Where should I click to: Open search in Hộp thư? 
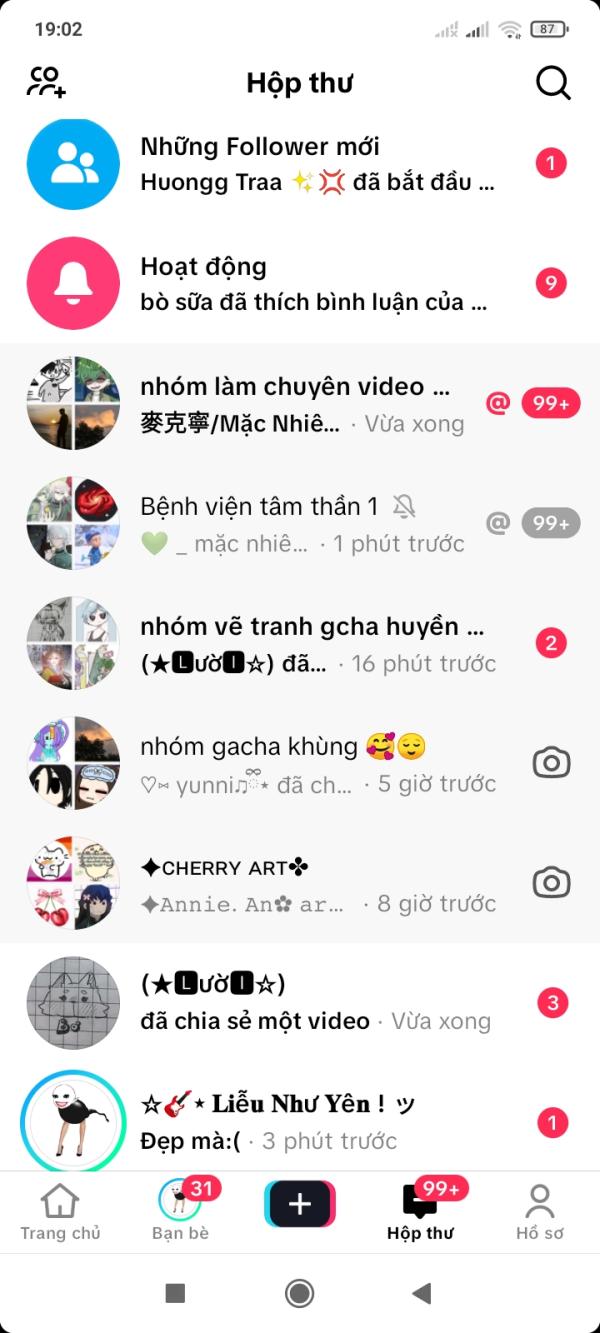click(x=553, y=83)
